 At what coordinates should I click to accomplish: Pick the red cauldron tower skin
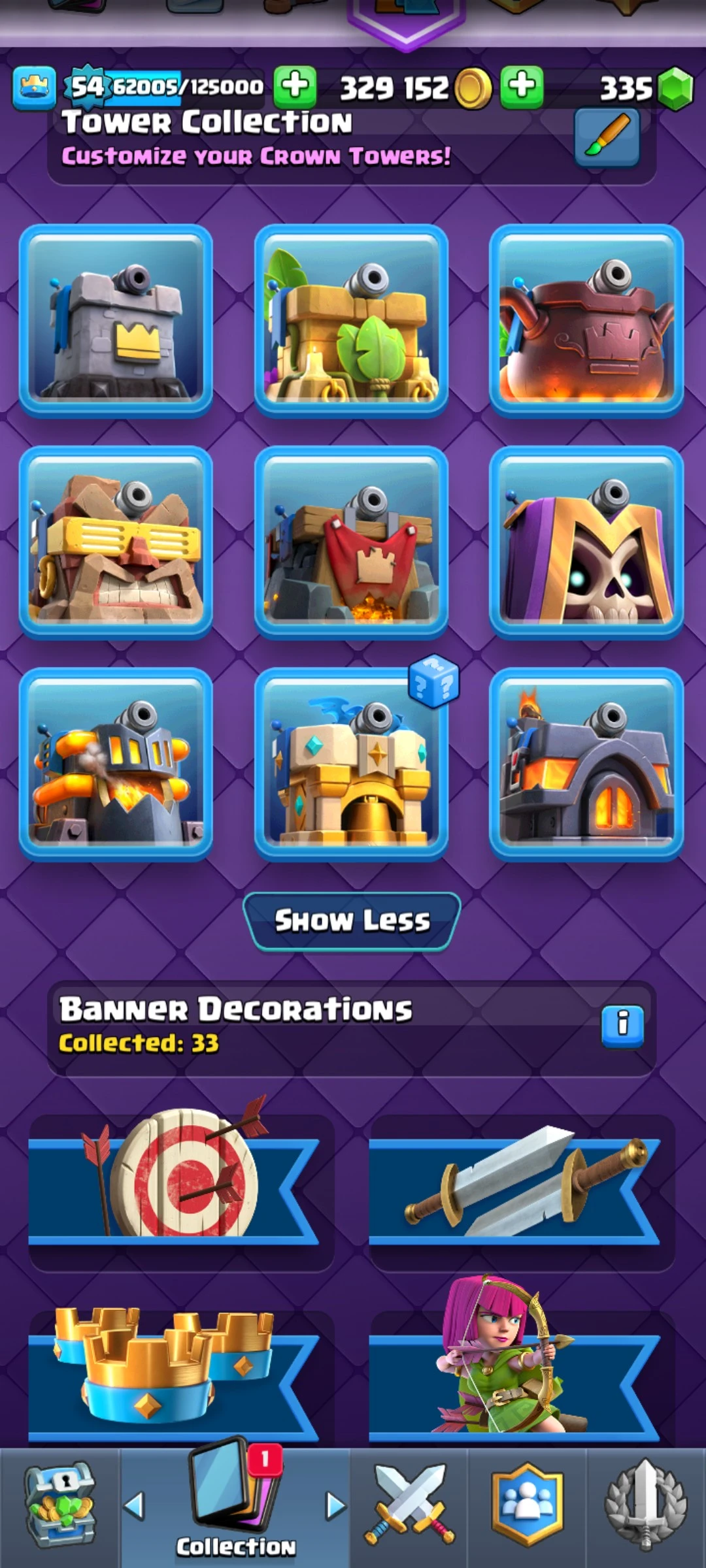(x=586, y=321)
